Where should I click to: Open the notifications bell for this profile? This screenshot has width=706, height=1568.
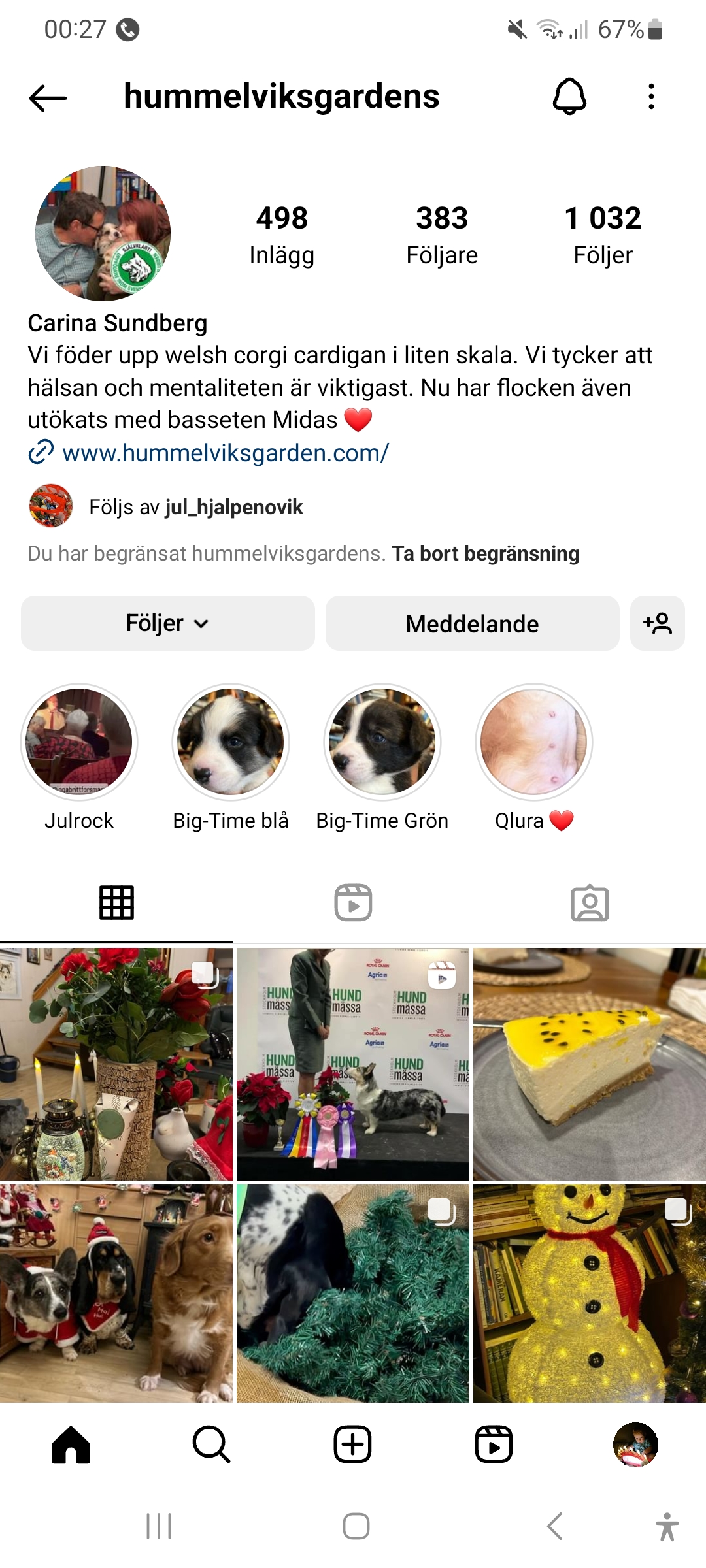pyautogui.click(x=569, y=97)
